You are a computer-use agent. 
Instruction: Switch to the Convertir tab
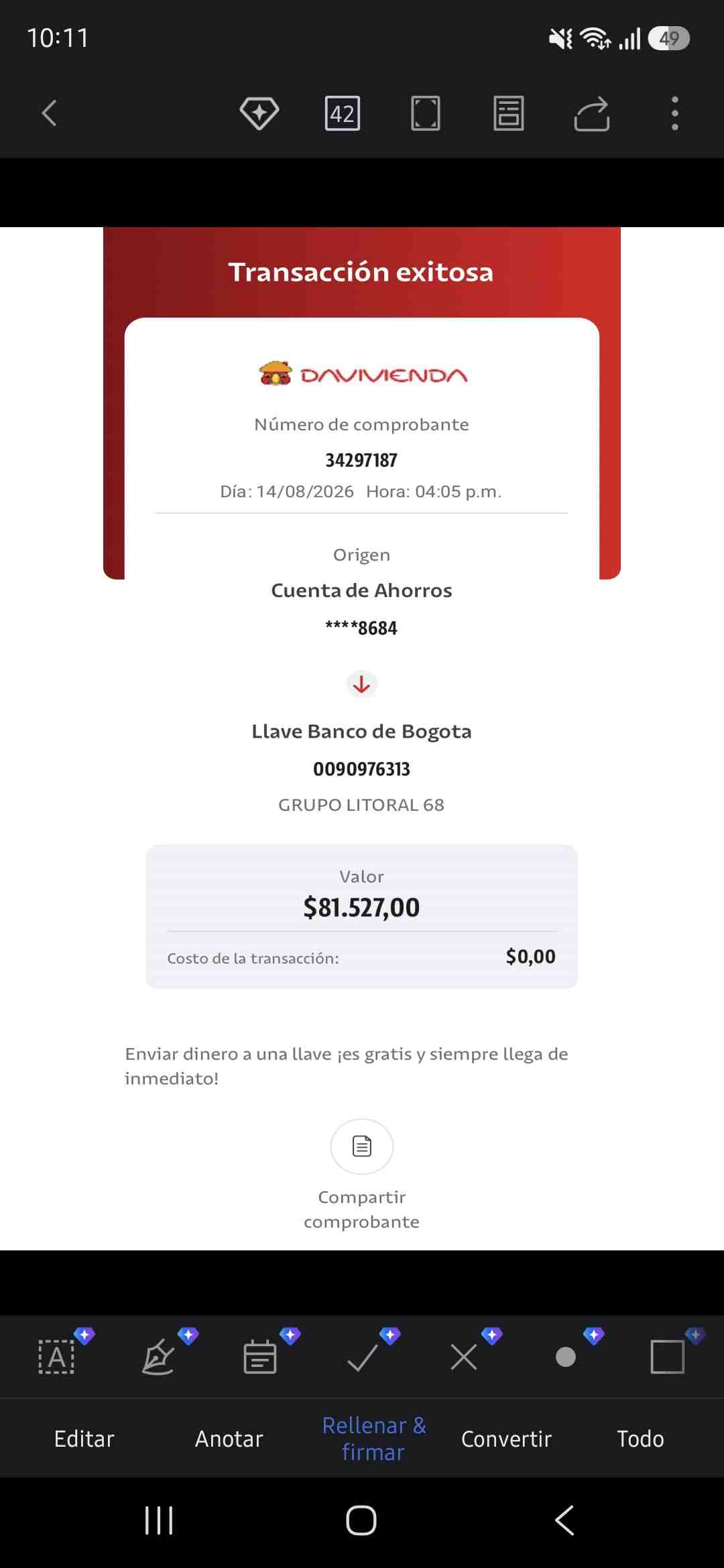(507, 1439)
